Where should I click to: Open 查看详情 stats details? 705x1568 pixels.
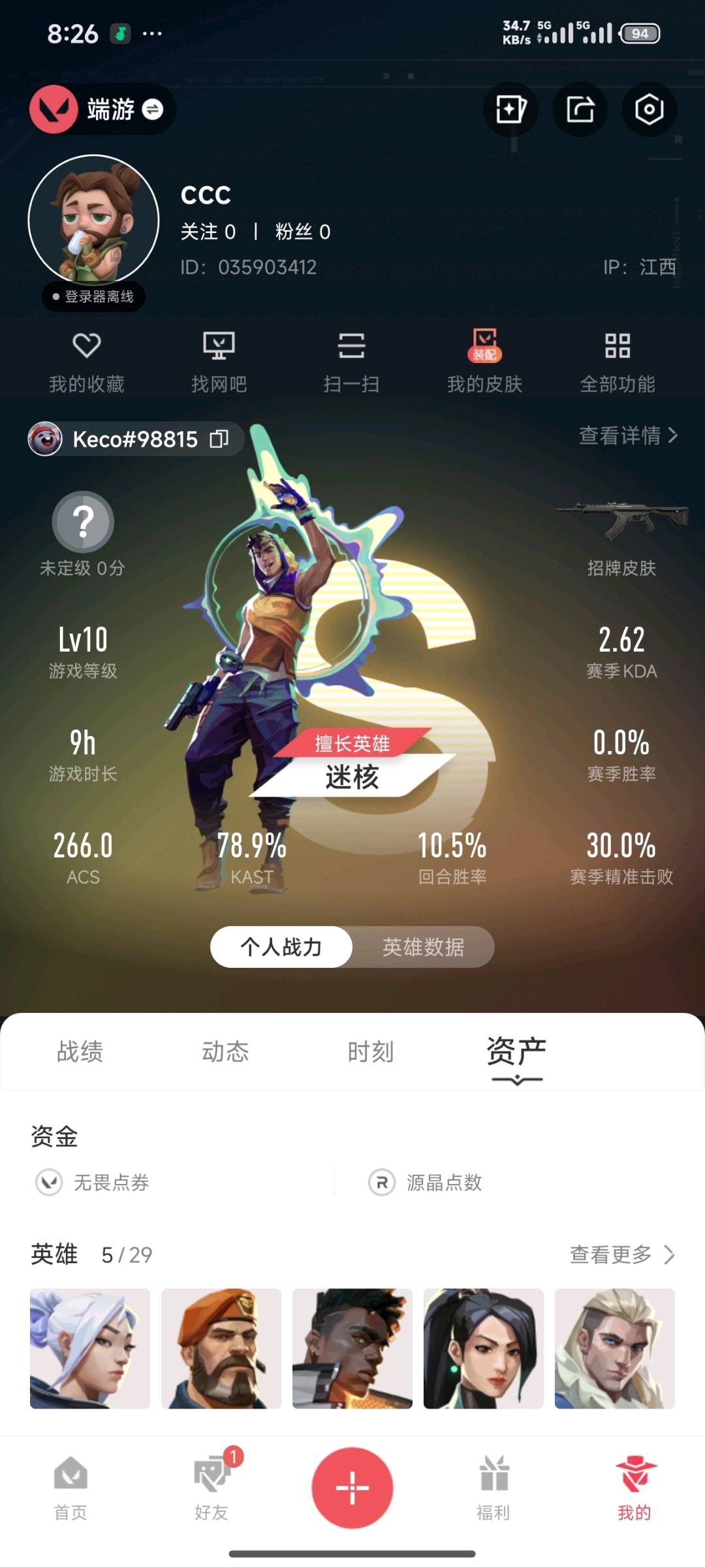(x=628, y=435)
